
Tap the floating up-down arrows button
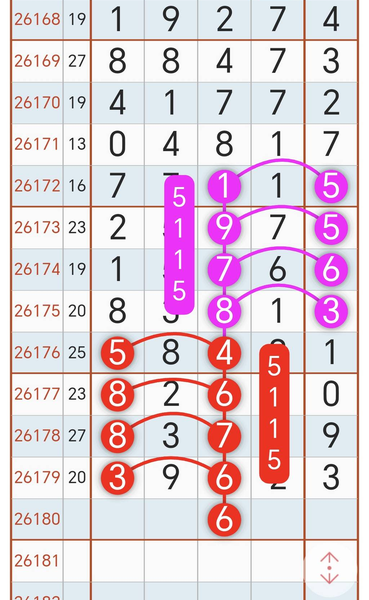(330, 568)
